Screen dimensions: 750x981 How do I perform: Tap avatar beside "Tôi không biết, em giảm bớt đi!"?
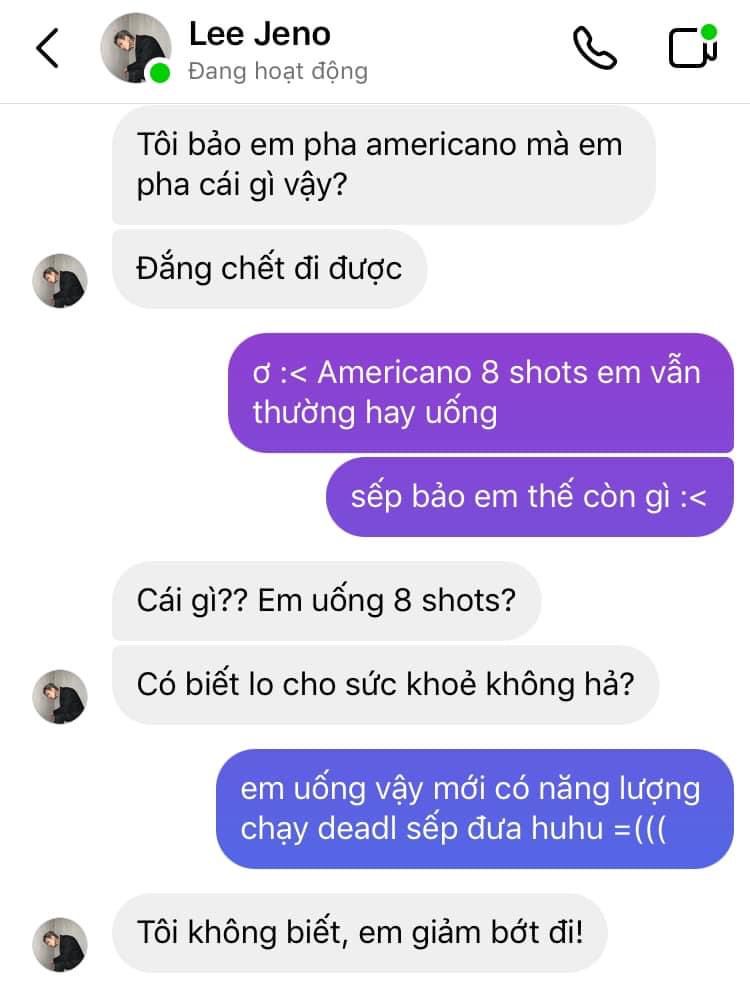coord(60,945)
